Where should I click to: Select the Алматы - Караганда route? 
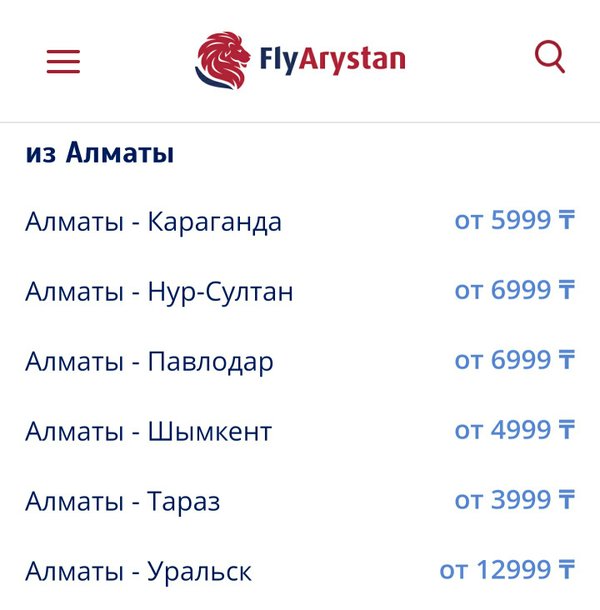153,222
